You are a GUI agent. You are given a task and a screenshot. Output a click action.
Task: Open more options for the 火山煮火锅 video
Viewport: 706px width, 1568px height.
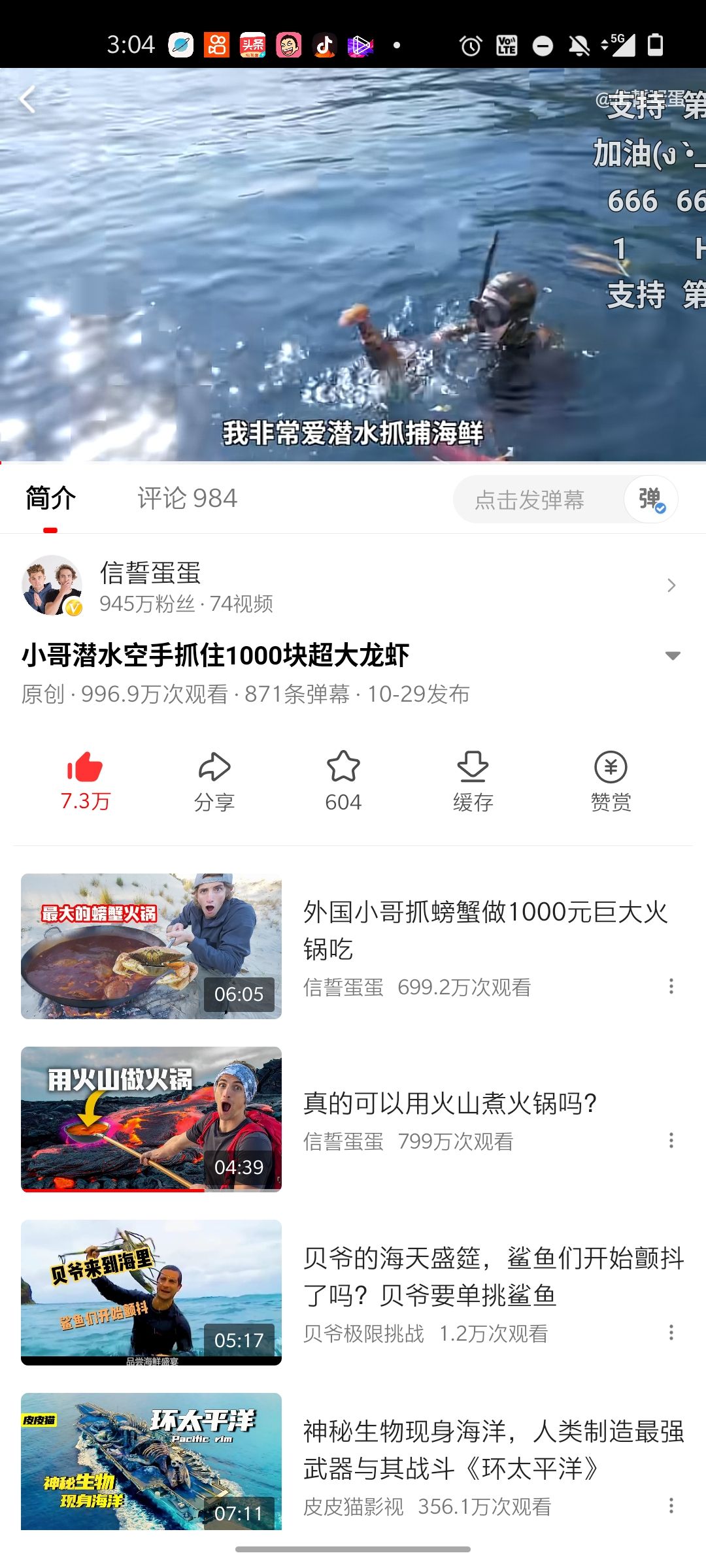tap(671, 1141)
